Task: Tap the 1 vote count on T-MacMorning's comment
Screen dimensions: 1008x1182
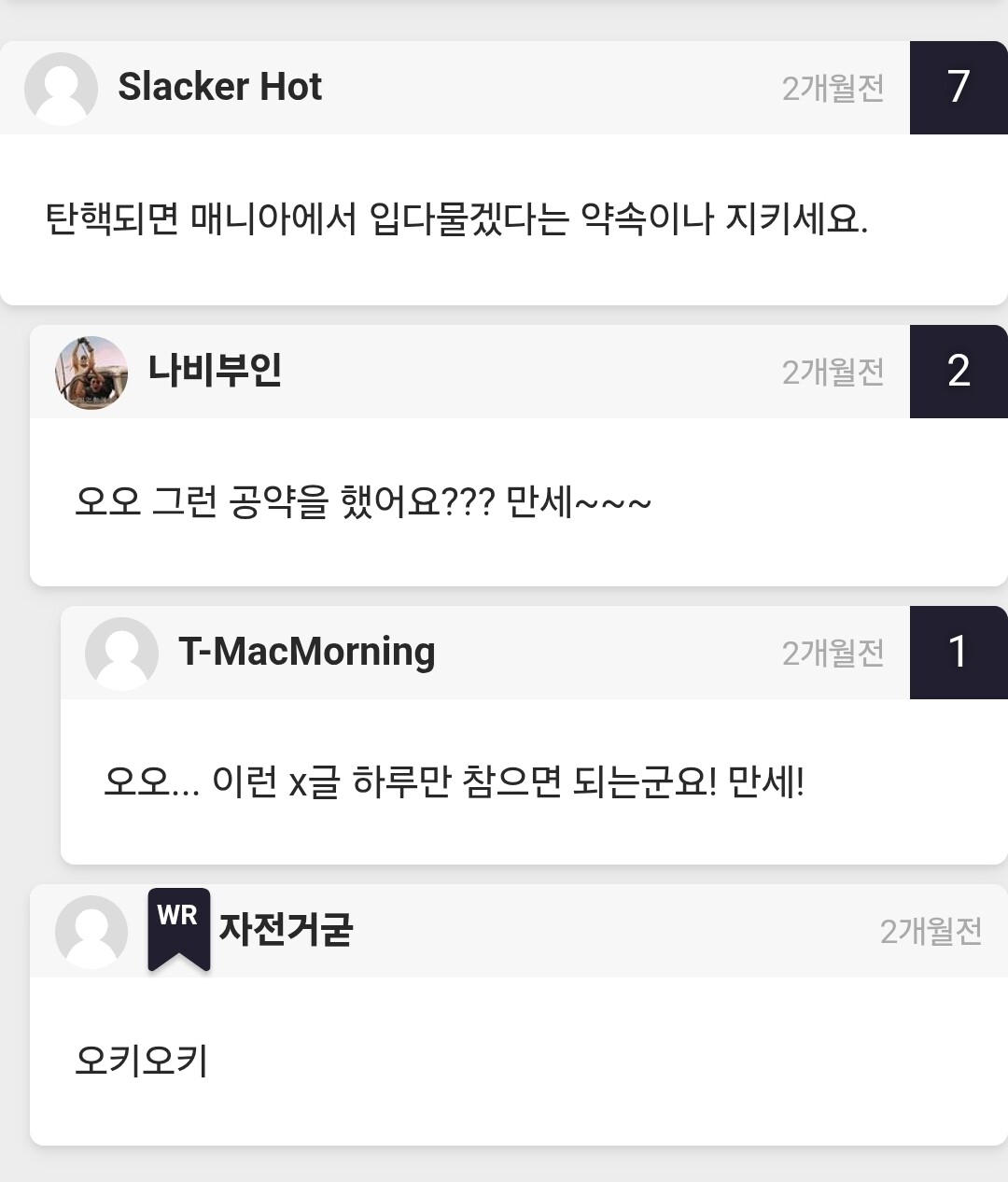Action: [959, 653]
